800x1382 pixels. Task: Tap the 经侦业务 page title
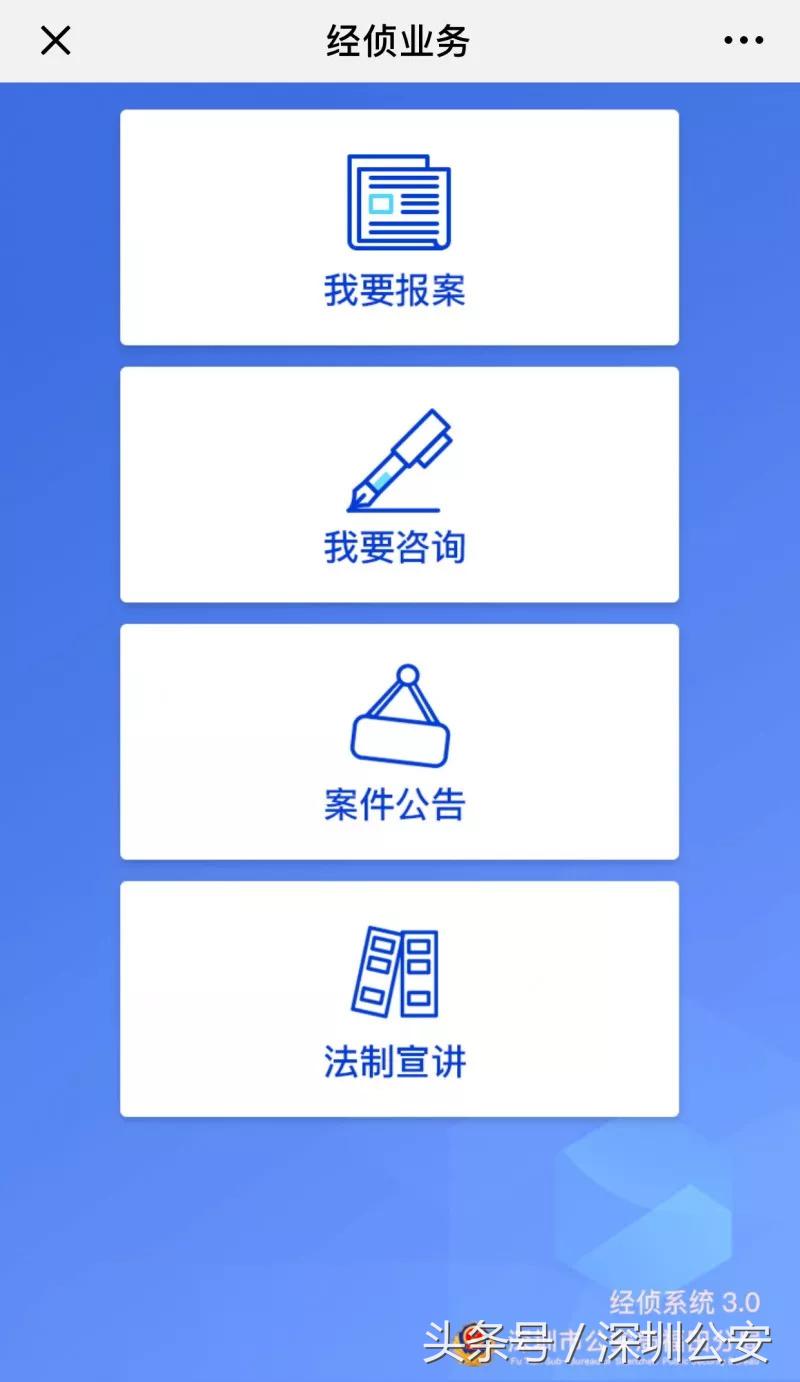pos(397,40)
